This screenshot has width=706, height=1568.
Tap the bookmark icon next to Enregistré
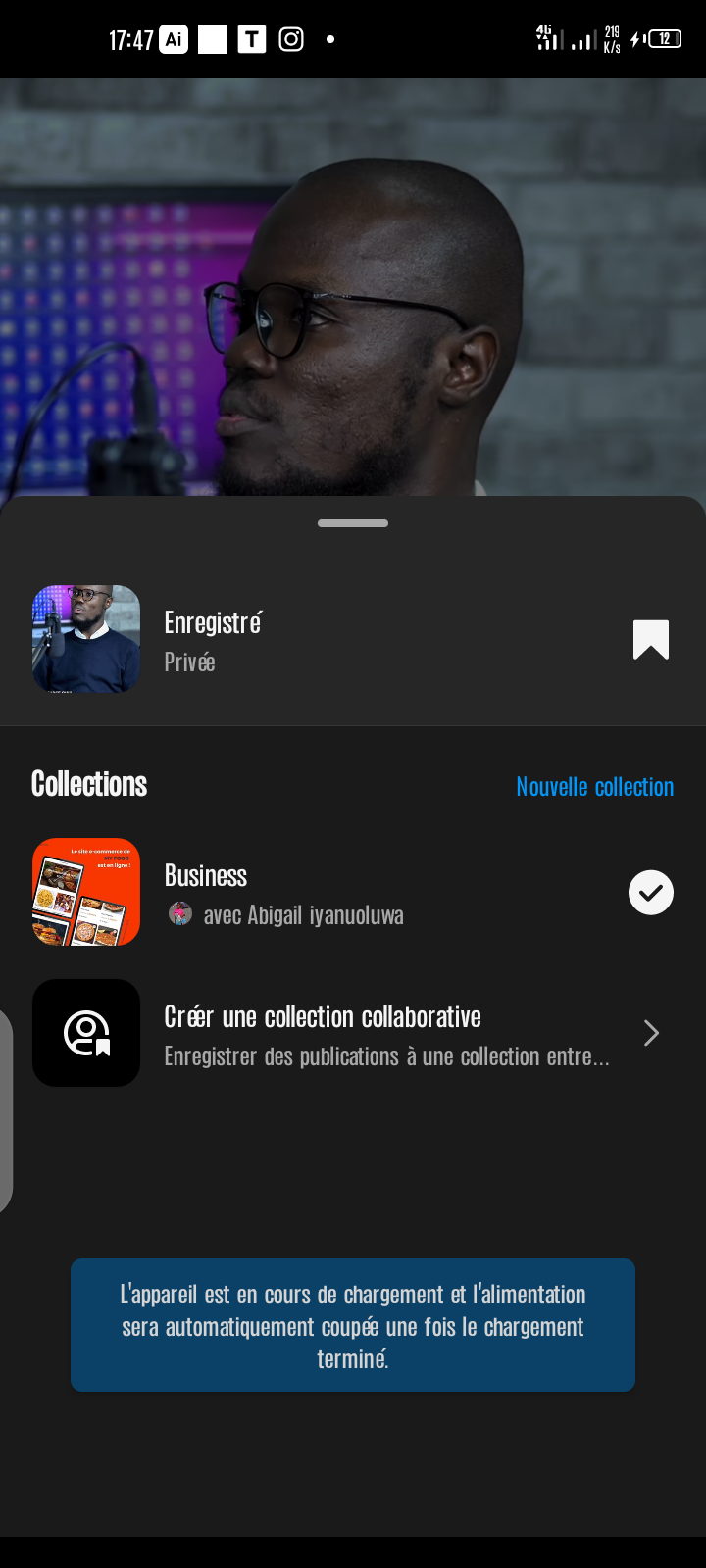[650, 640]
